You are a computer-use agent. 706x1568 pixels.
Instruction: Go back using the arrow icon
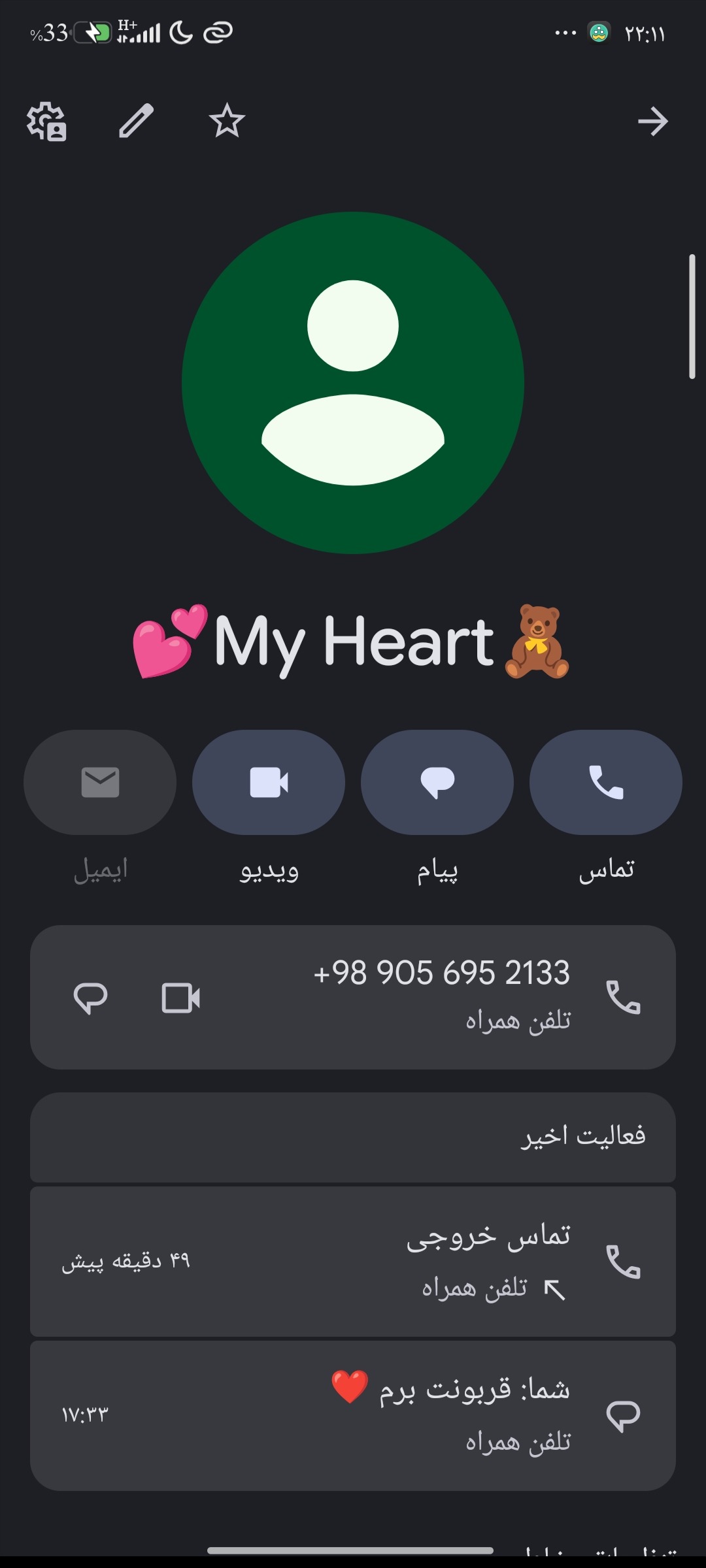653,122
